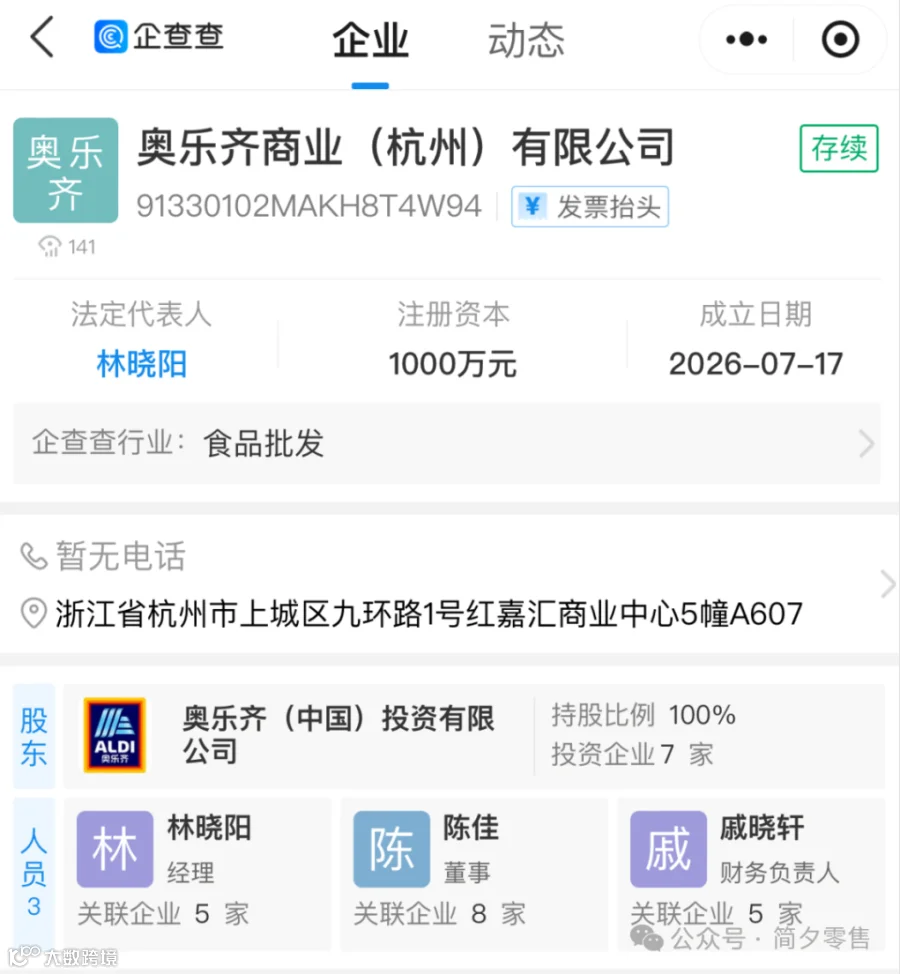Image resolution: width=900 pixels, height=974 pixels.
Task: View 林晓阳 经理 personnel card
Action: pos(198,873)
